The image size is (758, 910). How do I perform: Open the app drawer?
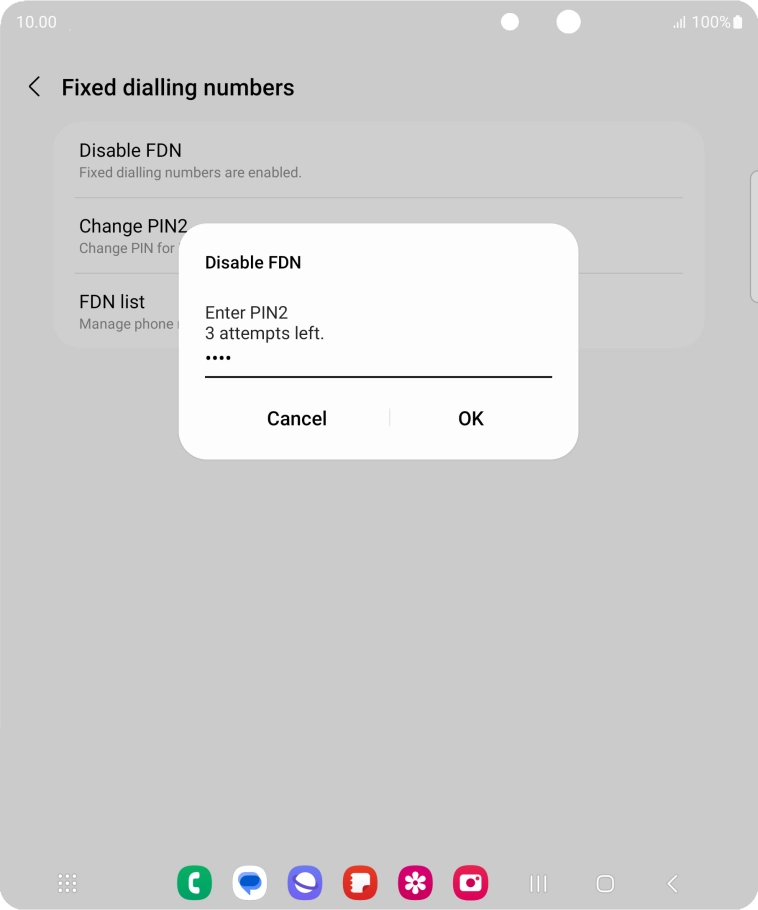[x=67, y=883]
